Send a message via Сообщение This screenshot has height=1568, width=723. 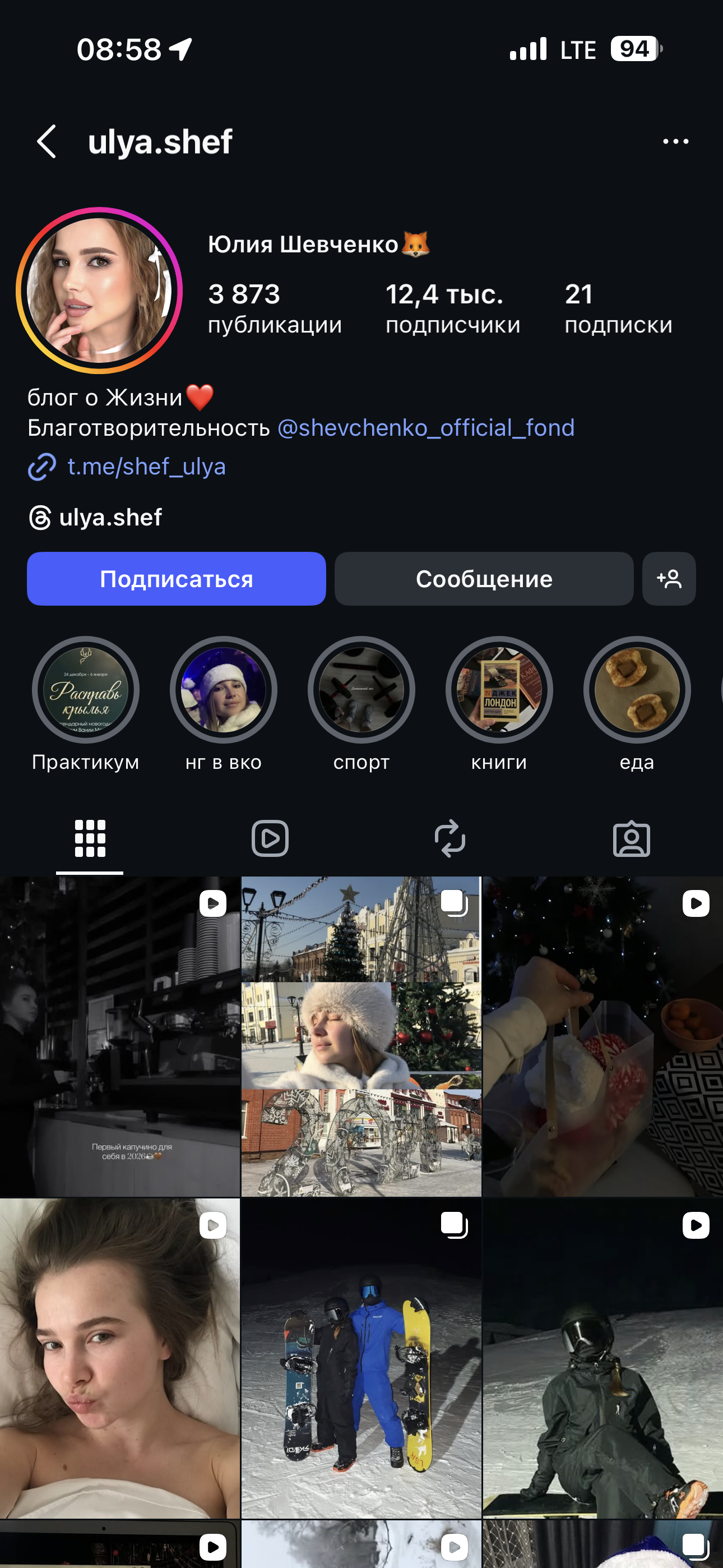484,579
